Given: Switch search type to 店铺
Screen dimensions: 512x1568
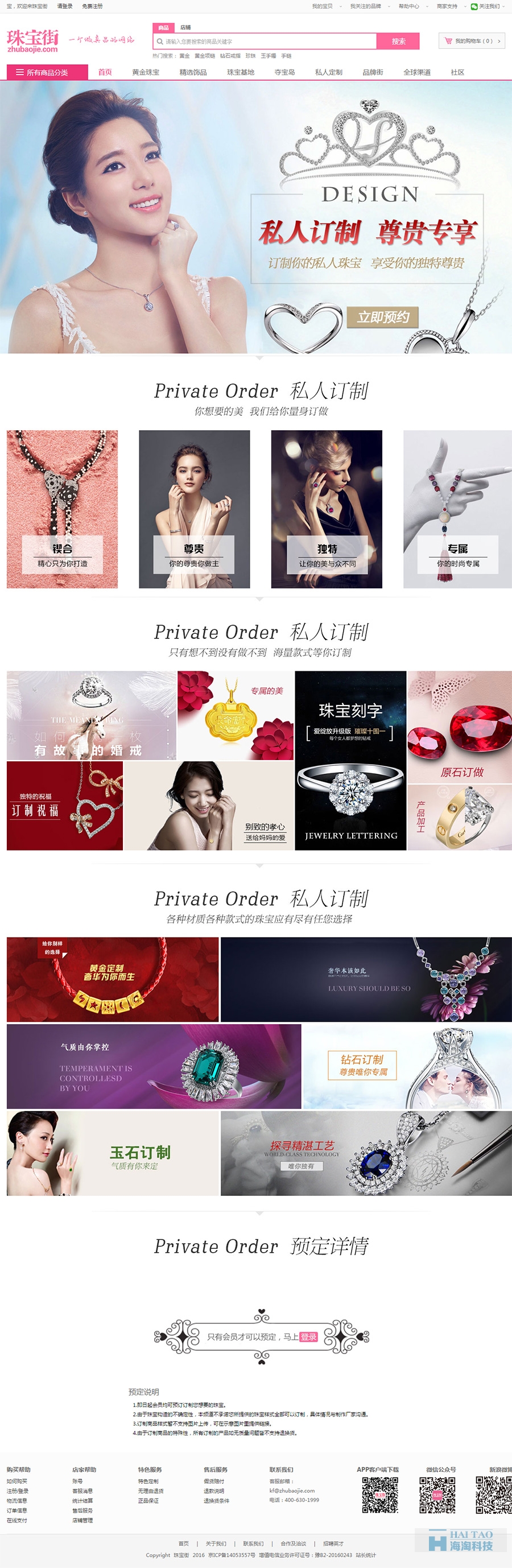Looking at the screenshot, I should (x=185, y=27).
